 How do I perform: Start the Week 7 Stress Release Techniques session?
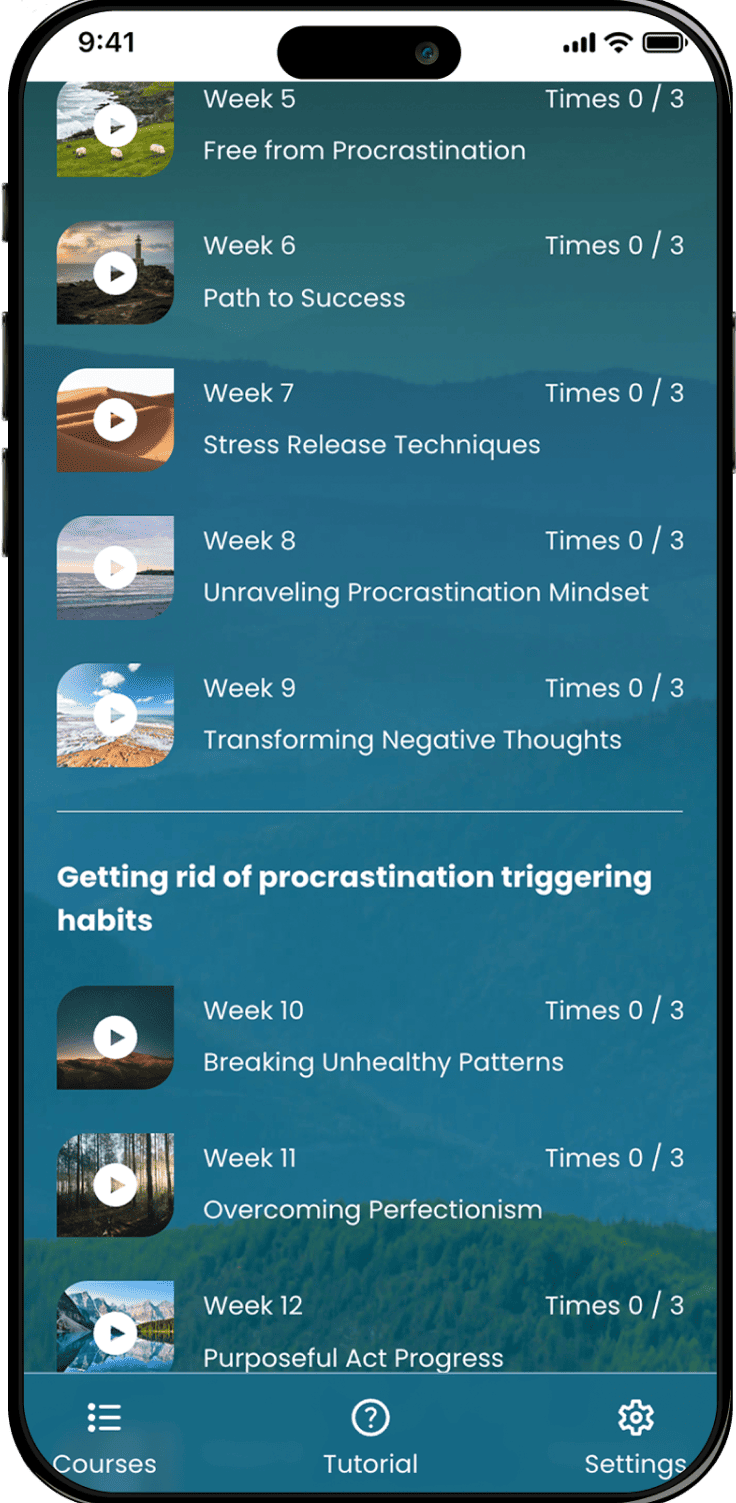pyautogui.click(x=116, y=420)
